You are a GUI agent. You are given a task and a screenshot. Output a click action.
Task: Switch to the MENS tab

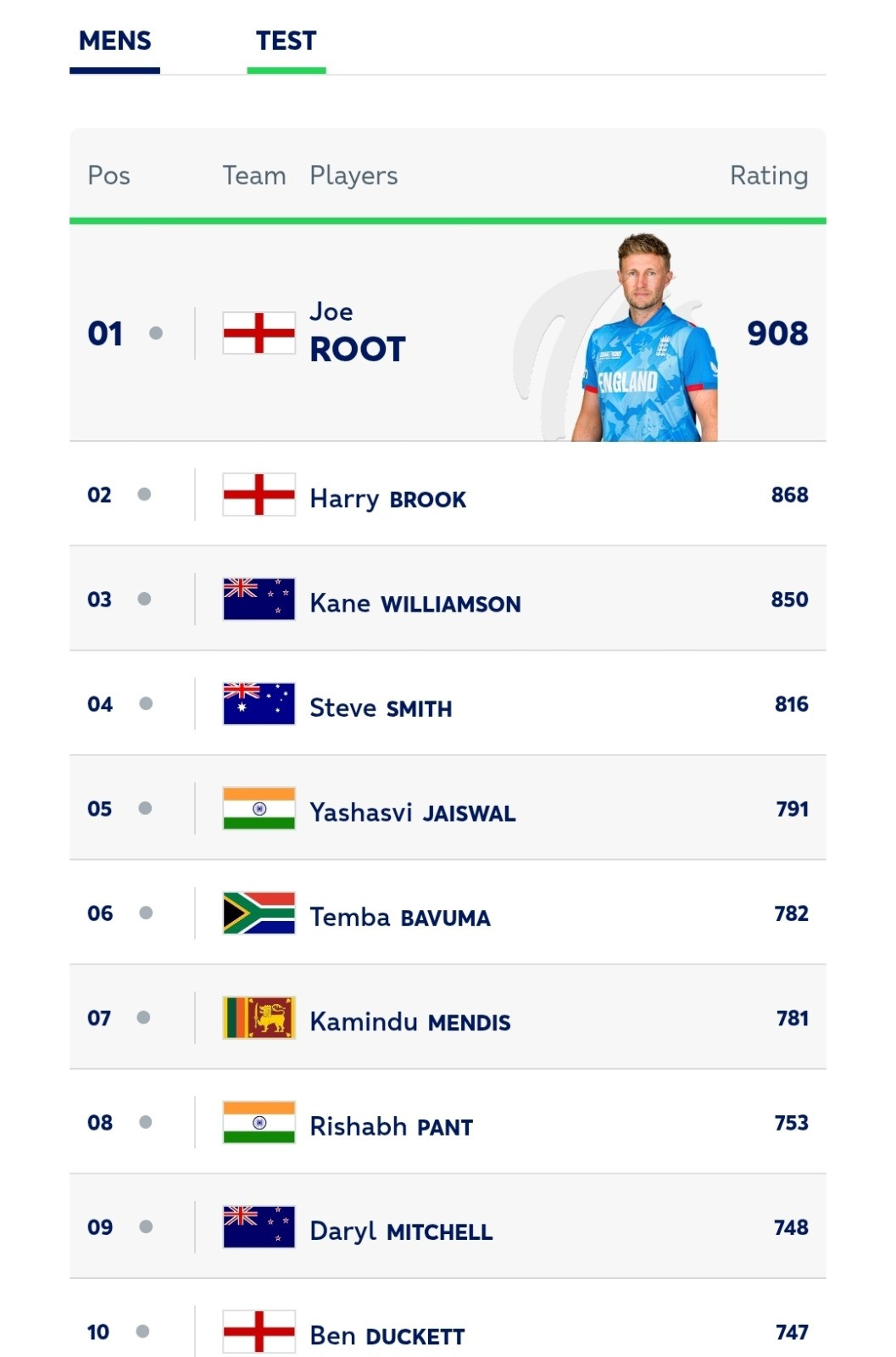point(114,42)
